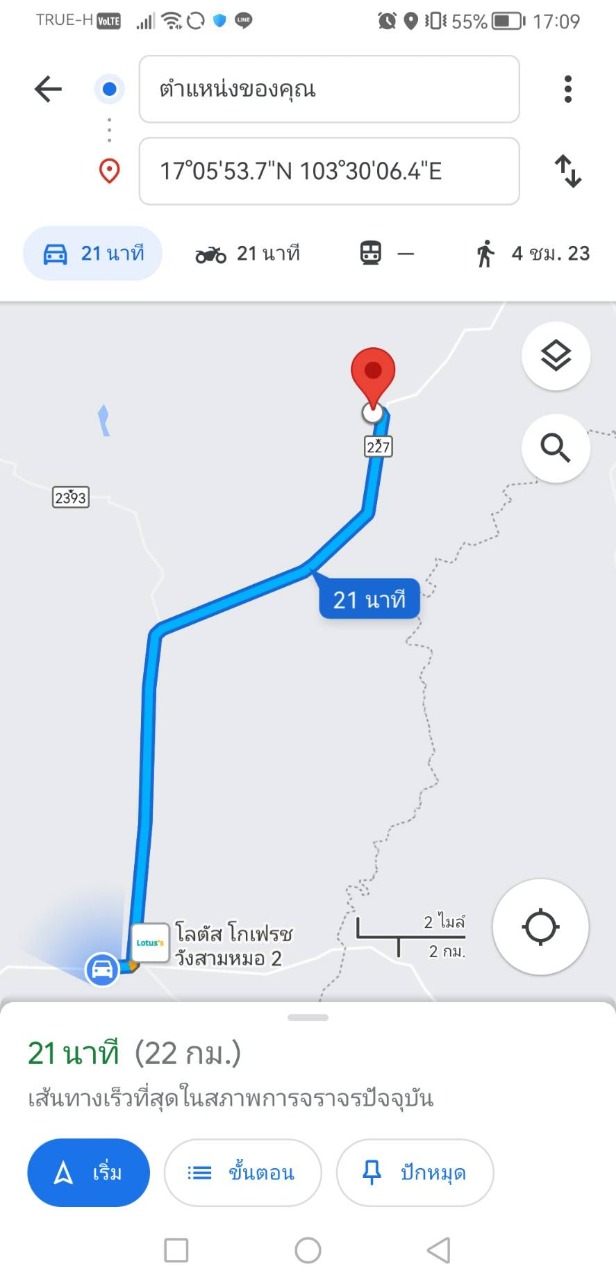Pin this route with ปักหมุด
The image size is (616, 1280).
click(414, 1173)
